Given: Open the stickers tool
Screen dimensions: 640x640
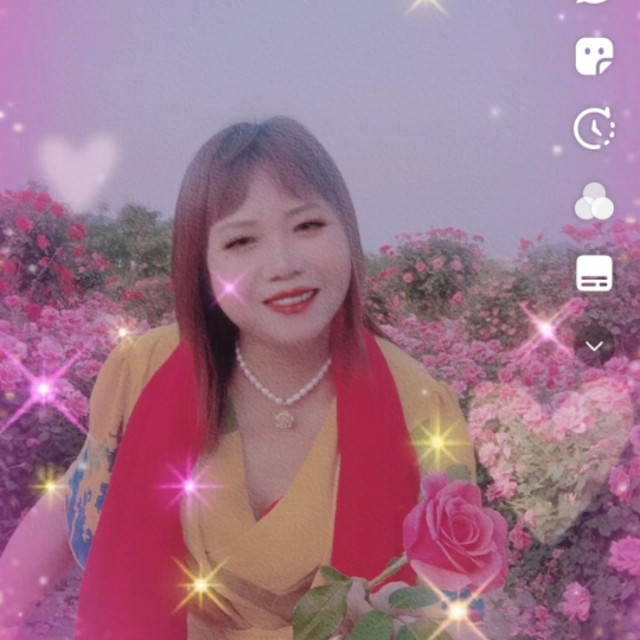Looking at the screenshot, I should [594, 56].
